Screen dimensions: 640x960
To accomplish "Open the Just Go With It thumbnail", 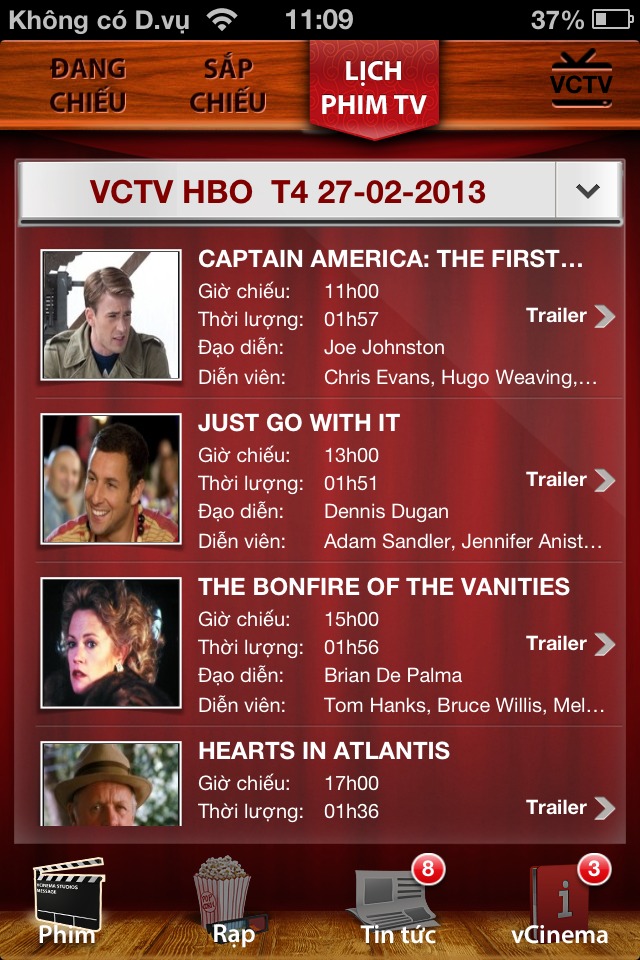I will tap(111, 479).
